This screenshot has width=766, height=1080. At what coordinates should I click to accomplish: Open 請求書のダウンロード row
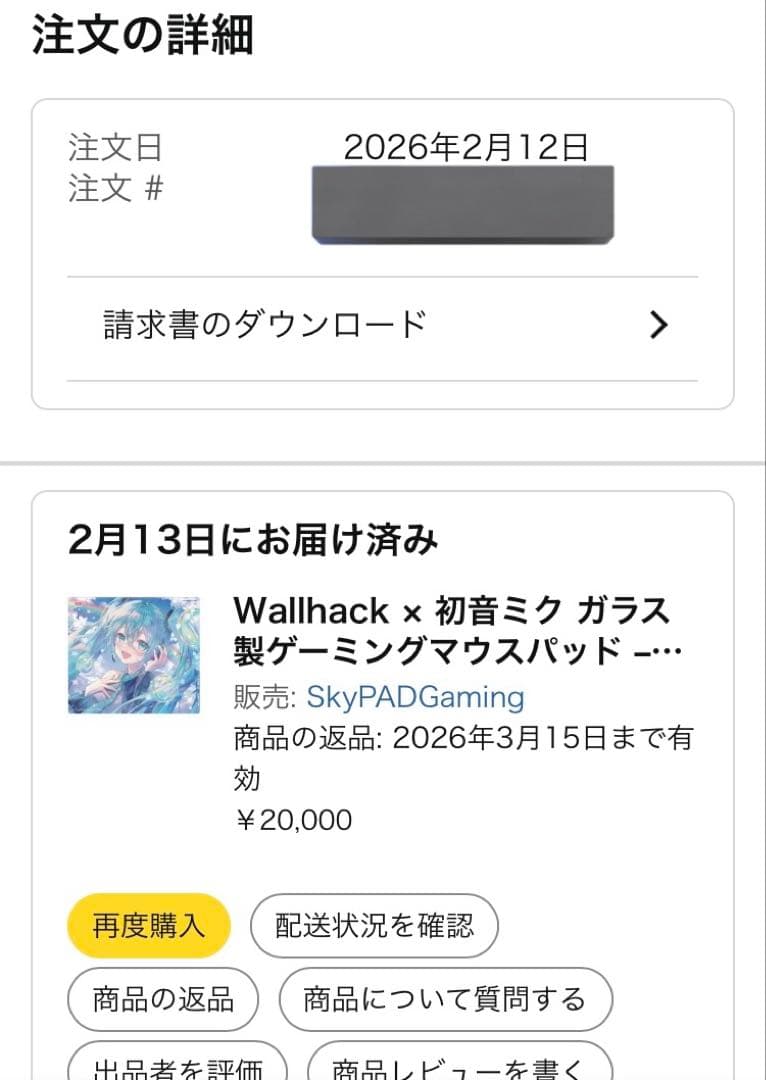coord(383,325)
